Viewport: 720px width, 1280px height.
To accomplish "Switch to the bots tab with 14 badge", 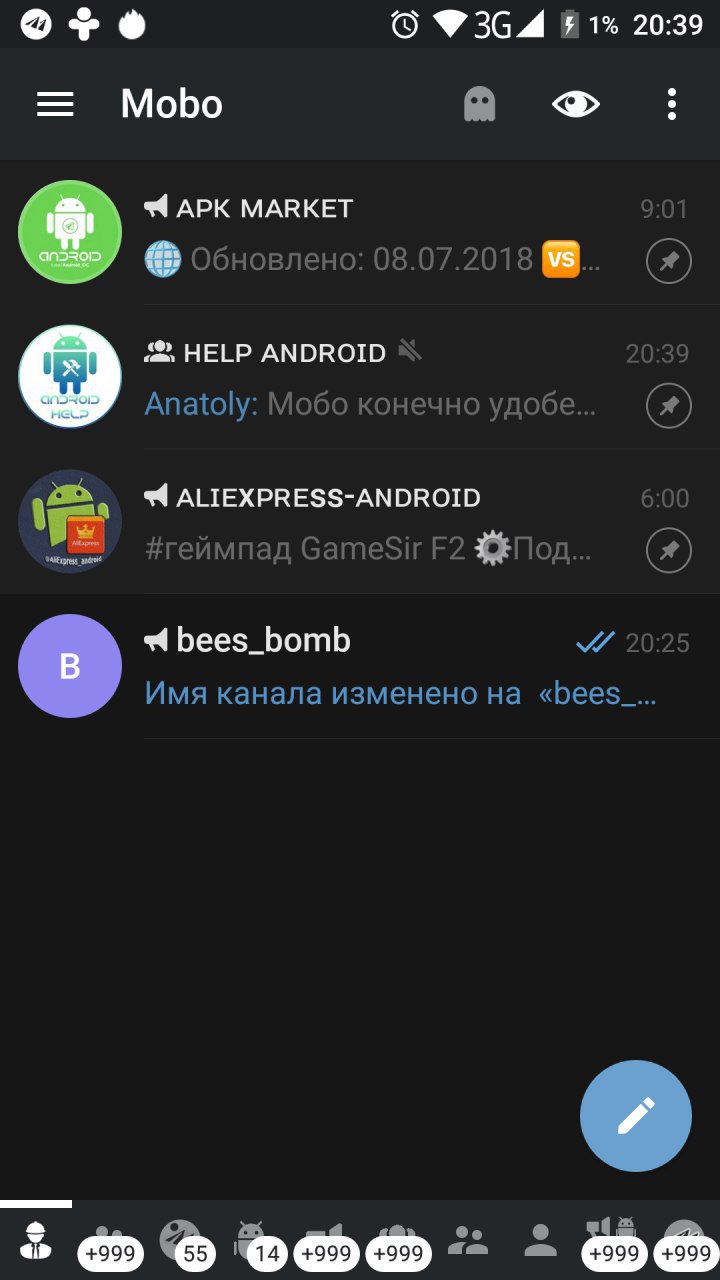I will 252,1242.
